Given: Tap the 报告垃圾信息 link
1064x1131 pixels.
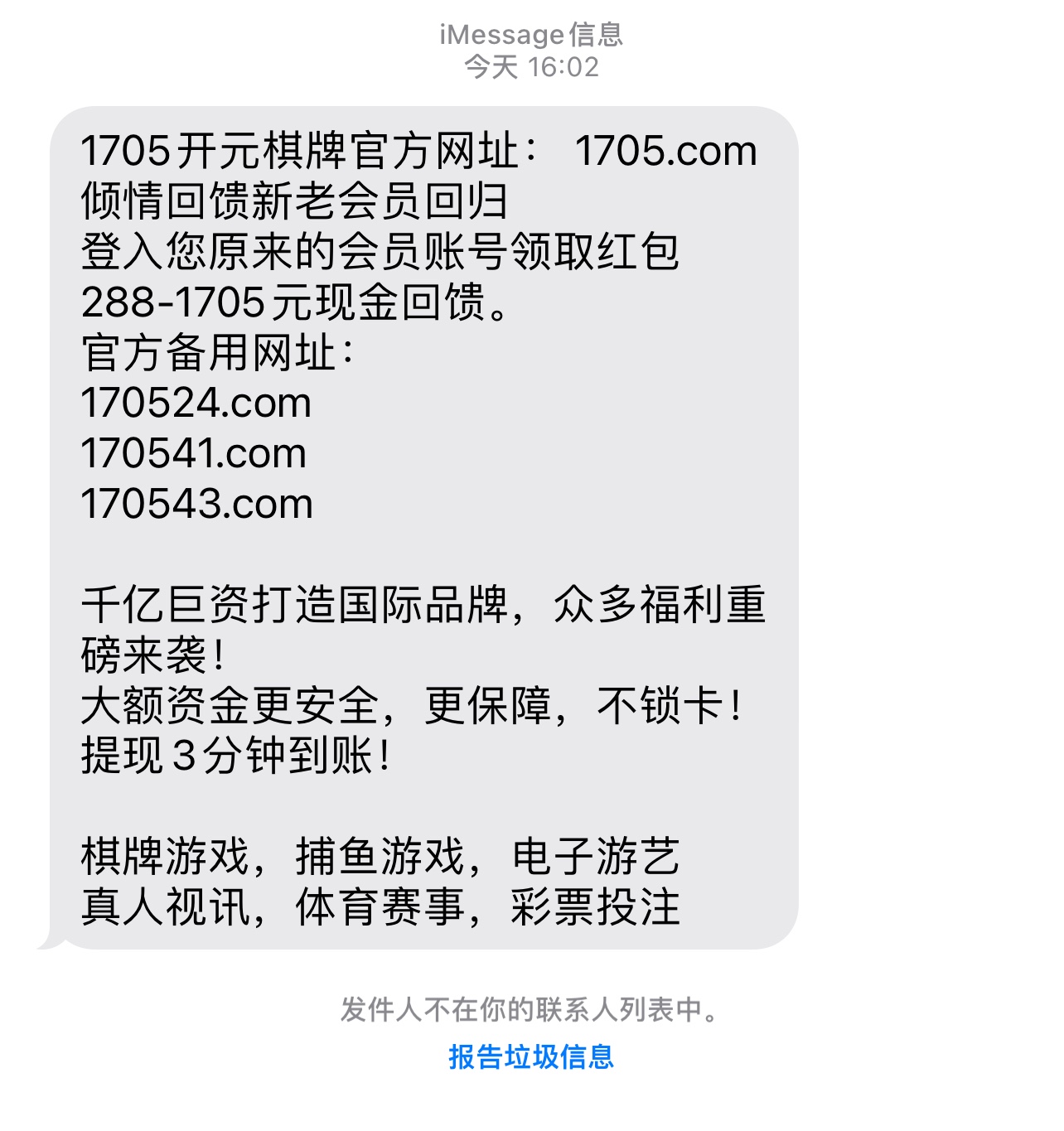Looking at the screenshot, I should point(531,1056).
